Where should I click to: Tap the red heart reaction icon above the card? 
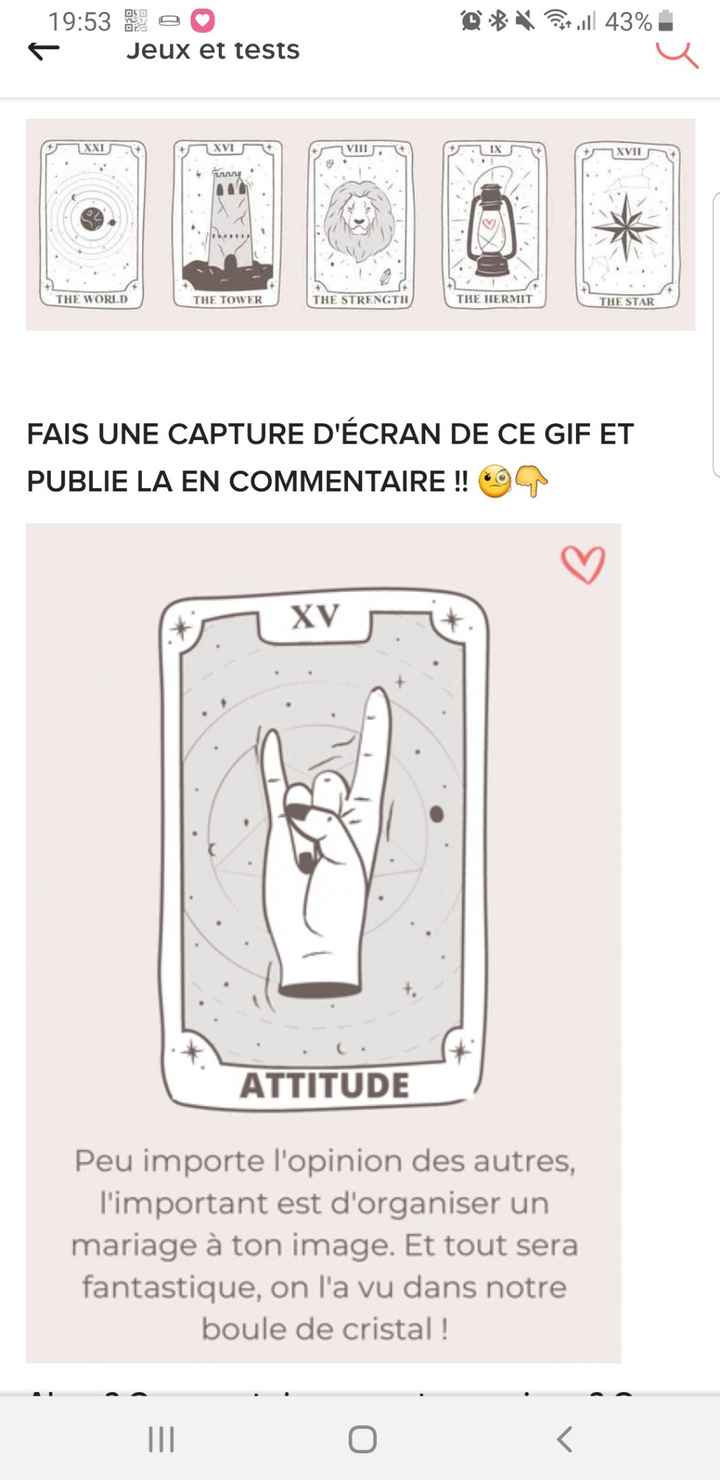pos(584,565)
